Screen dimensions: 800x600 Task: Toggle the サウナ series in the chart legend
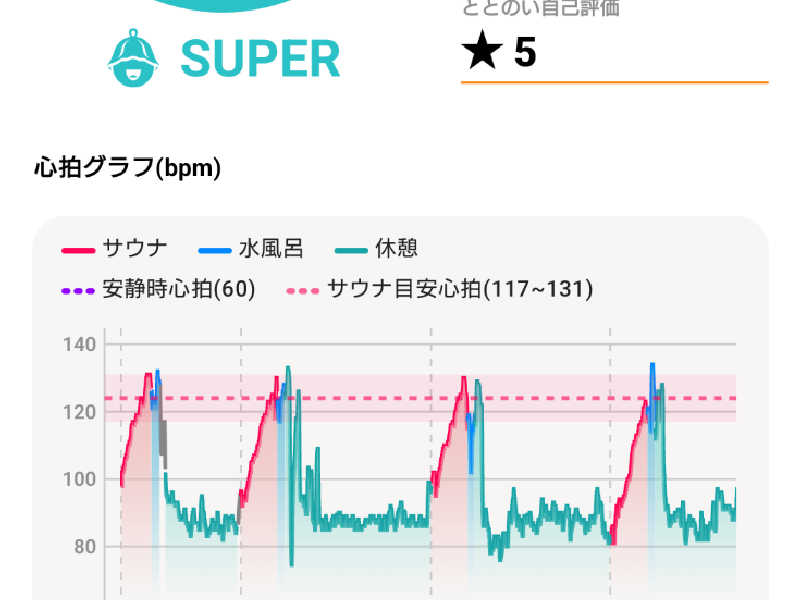coord(115,249)
